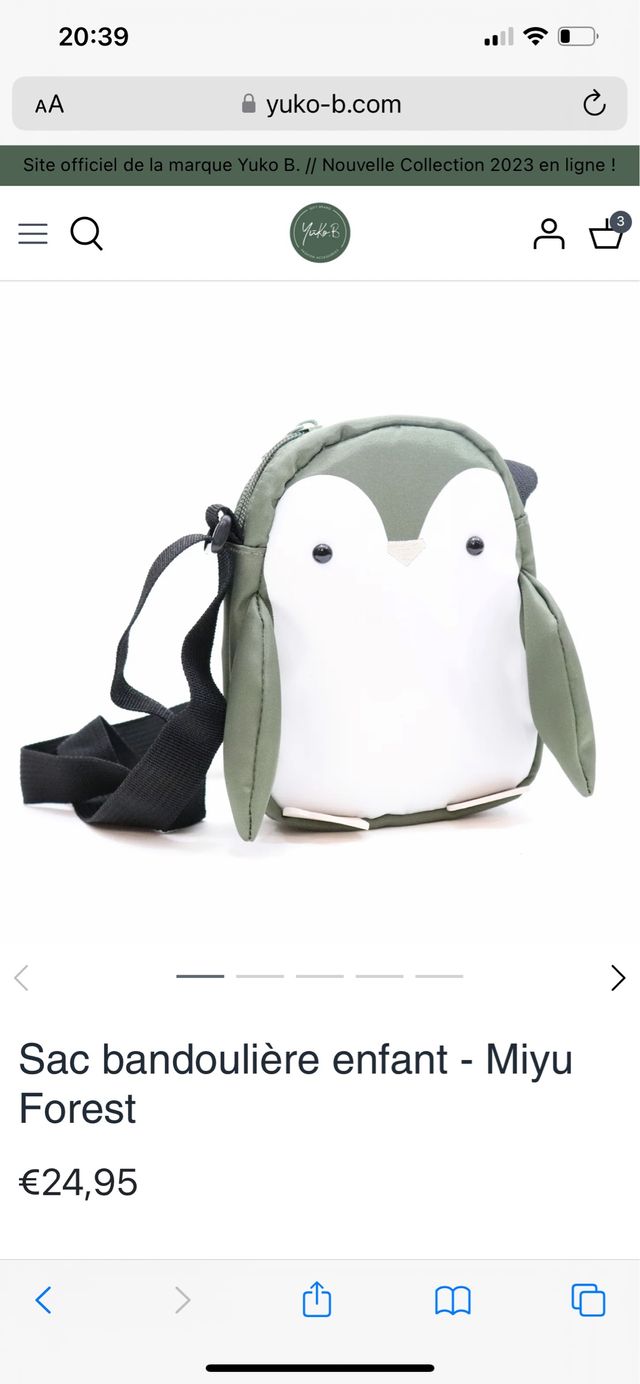Show all open tabs
The width and height of the screenshot is (640, 1384).
click(x=588, y=1299)
